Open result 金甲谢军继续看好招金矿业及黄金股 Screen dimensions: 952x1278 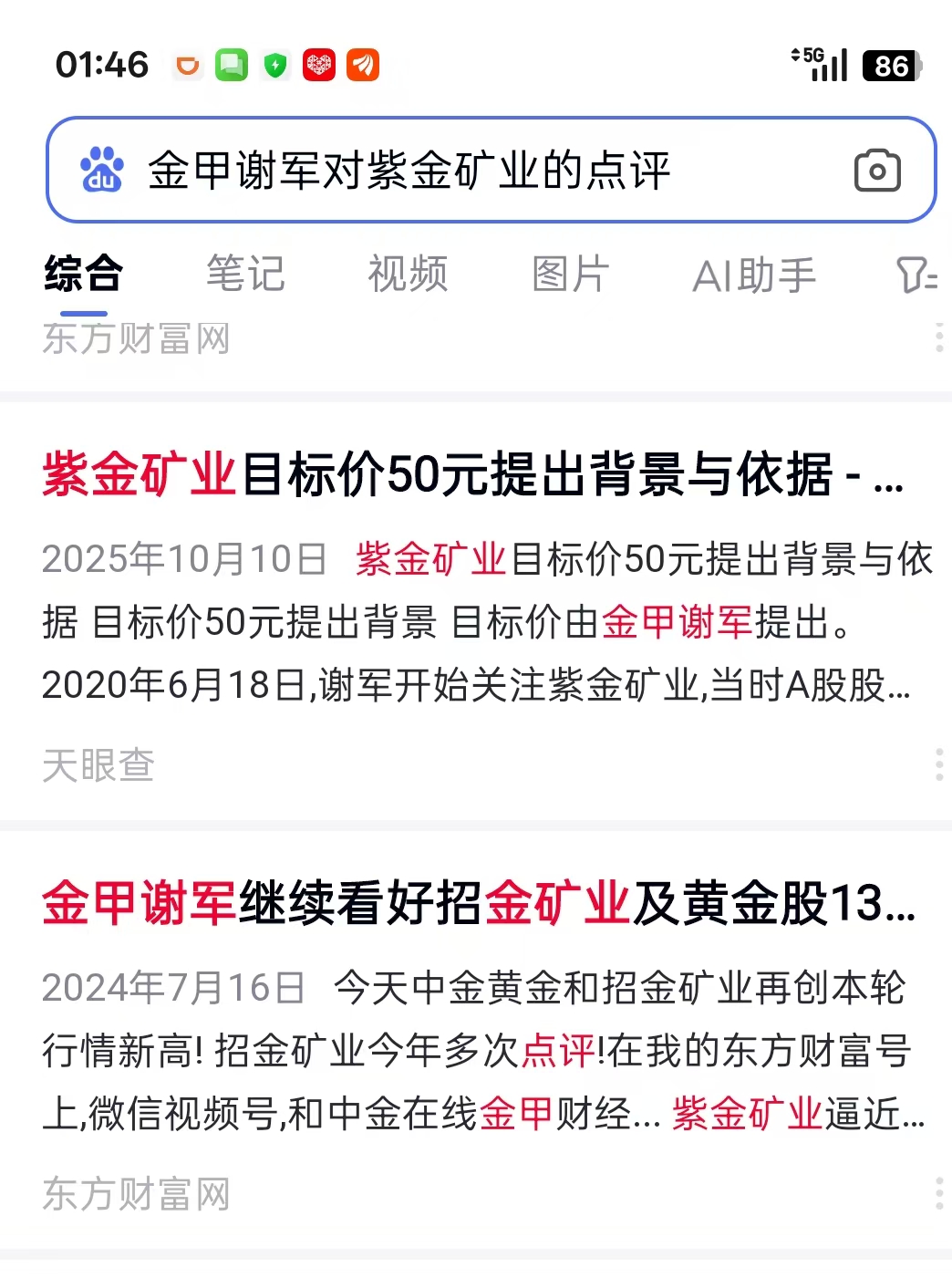[478, 903]
